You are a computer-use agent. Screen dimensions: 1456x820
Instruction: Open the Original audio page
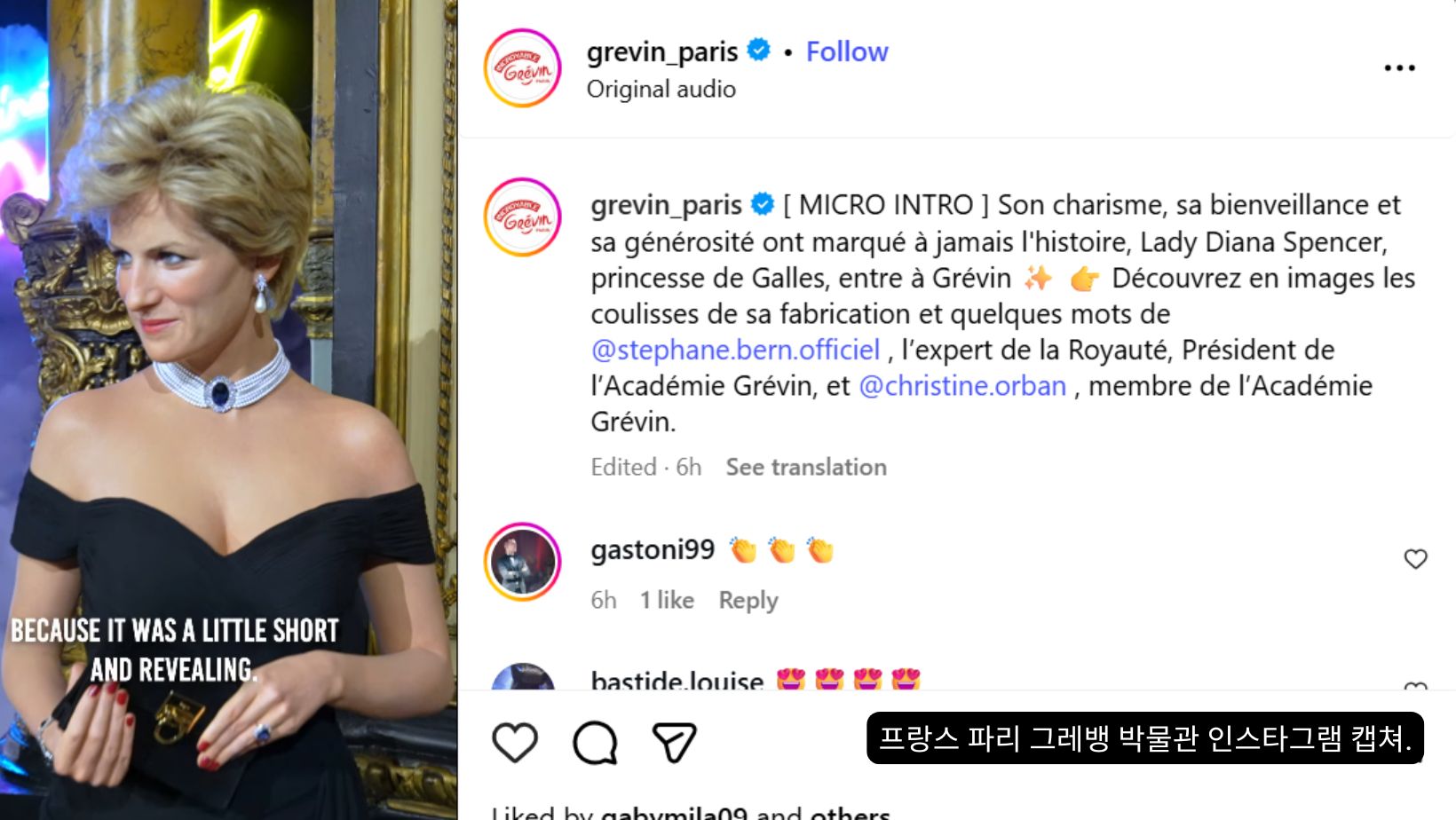click(x=661, y=90)
